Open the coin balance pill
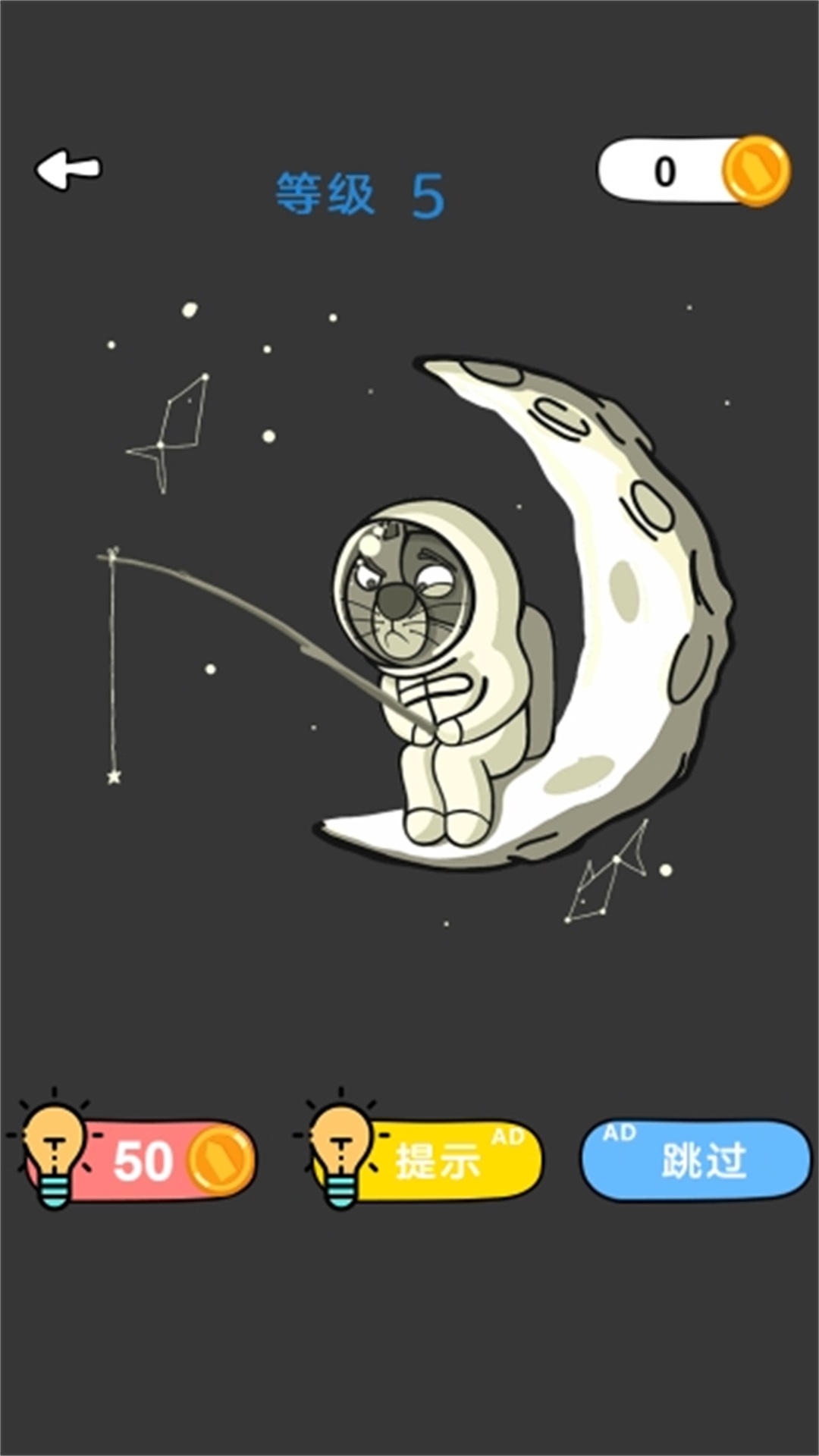The width and height of the screenshot is (819, 1456). pos(692,171)
